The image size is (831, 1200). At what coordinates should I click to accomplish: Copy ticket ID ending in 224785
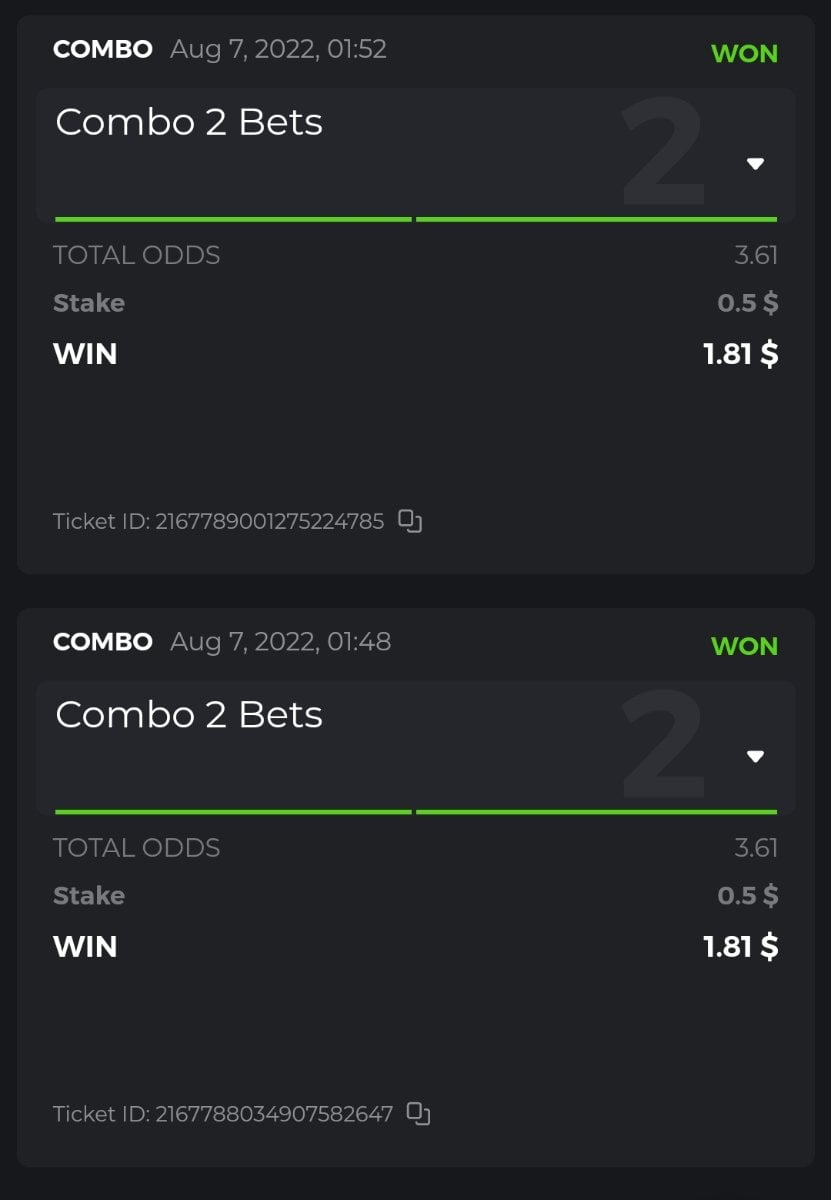[x=410, y=521]
